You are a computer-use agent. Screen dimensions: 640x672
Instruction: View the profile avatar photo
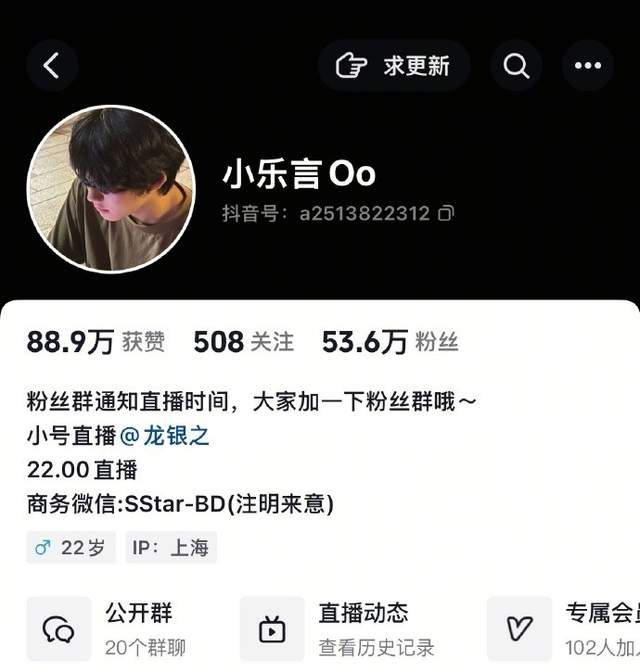(x=110, y=189)
